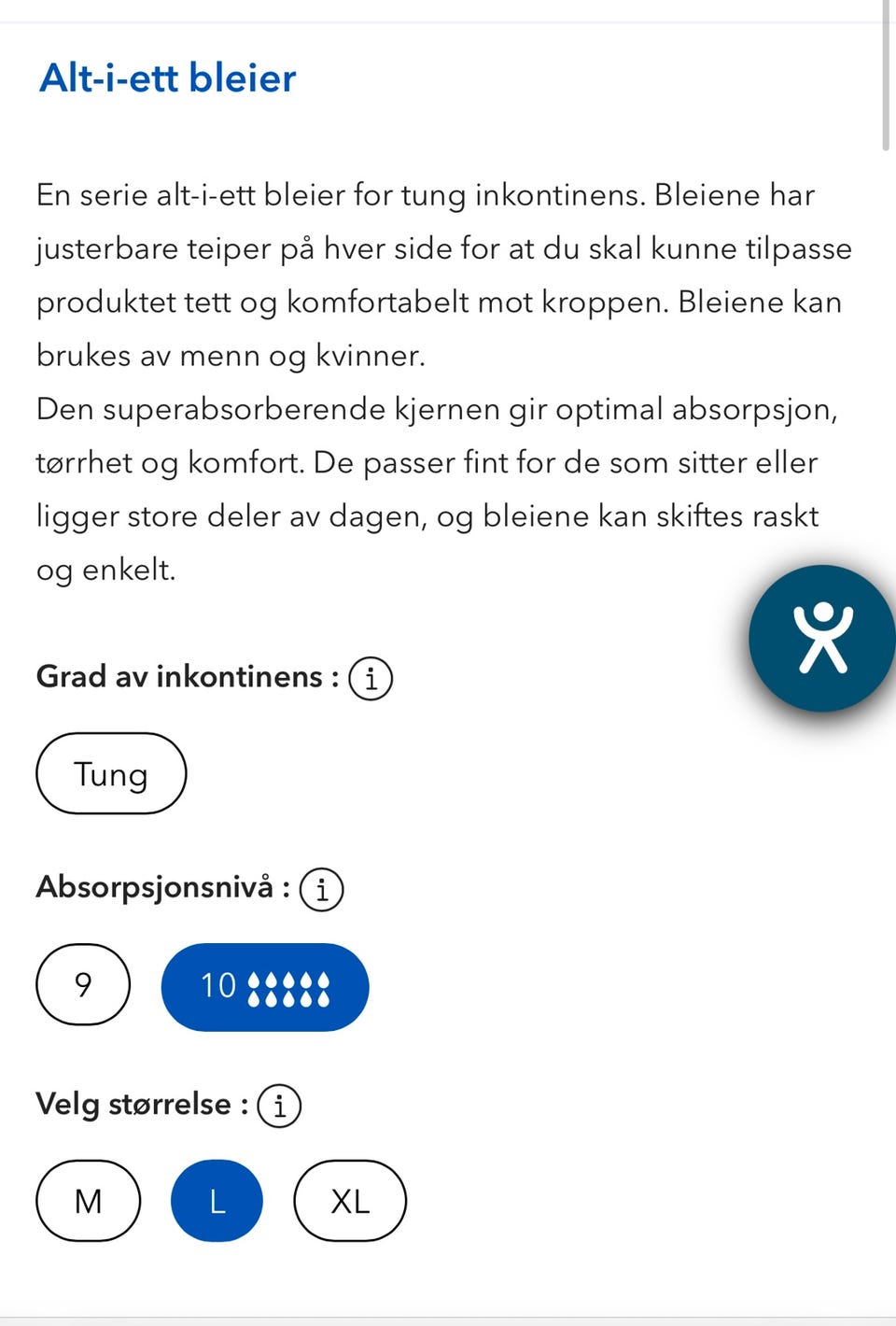Image resolution: width=896 pixels, height=1326 pixels.
Task: Click the vertical scrollbar on the right
Action: (x=887, y=75)
